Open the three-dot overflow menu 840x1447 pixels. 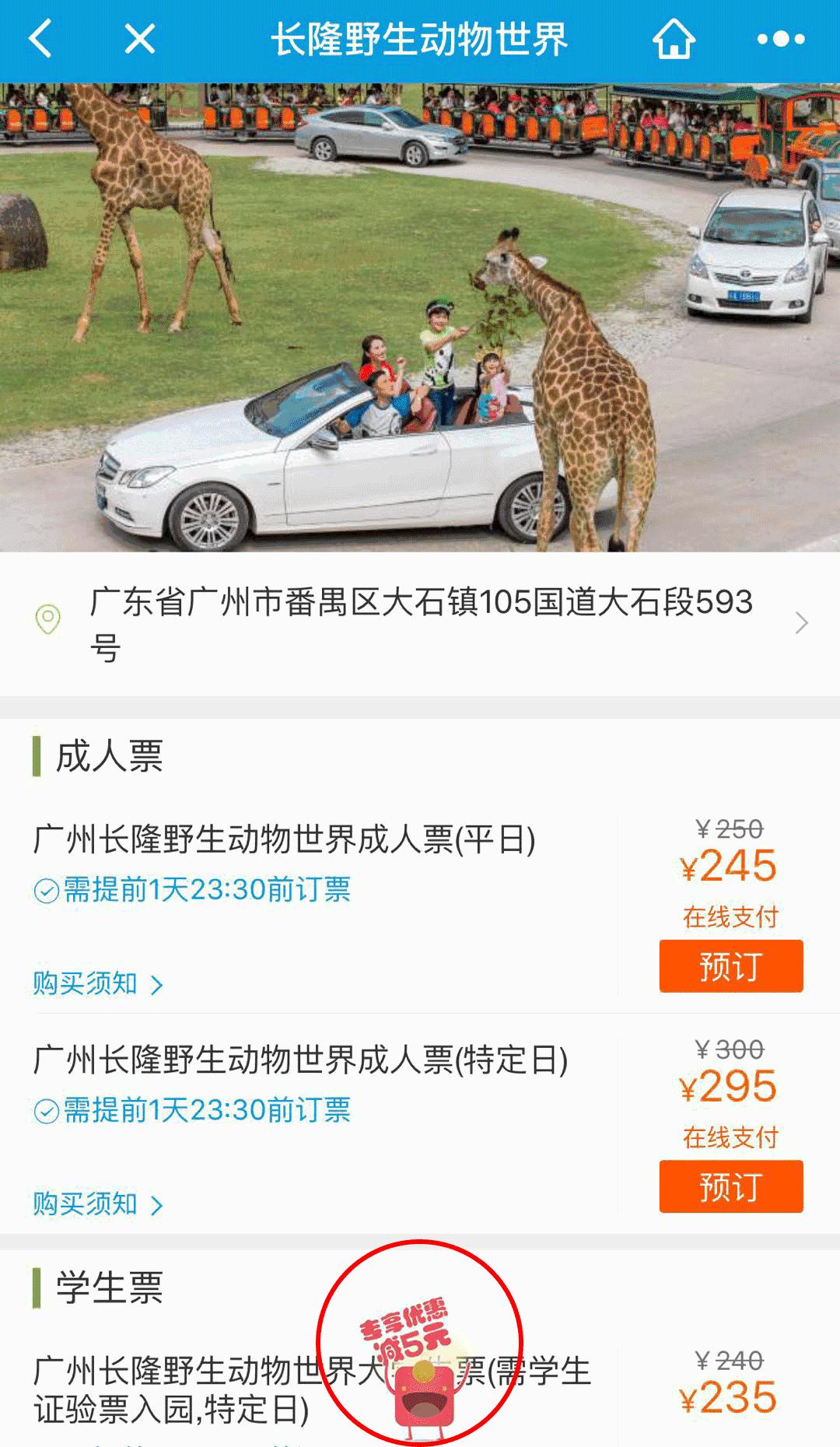(x=781, y=39)
